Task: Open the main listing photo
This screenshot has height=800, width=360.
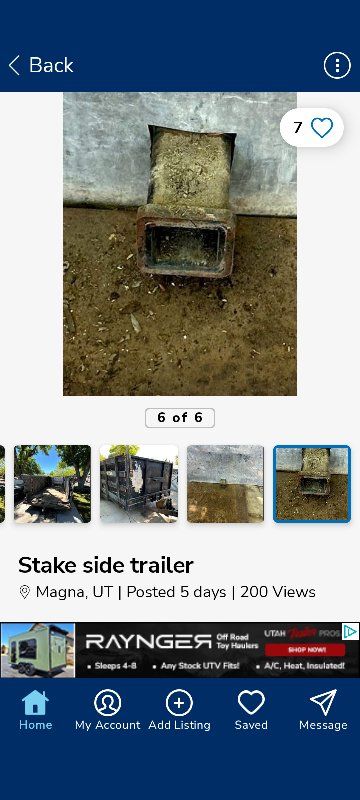Action: [x=180, y=244]
